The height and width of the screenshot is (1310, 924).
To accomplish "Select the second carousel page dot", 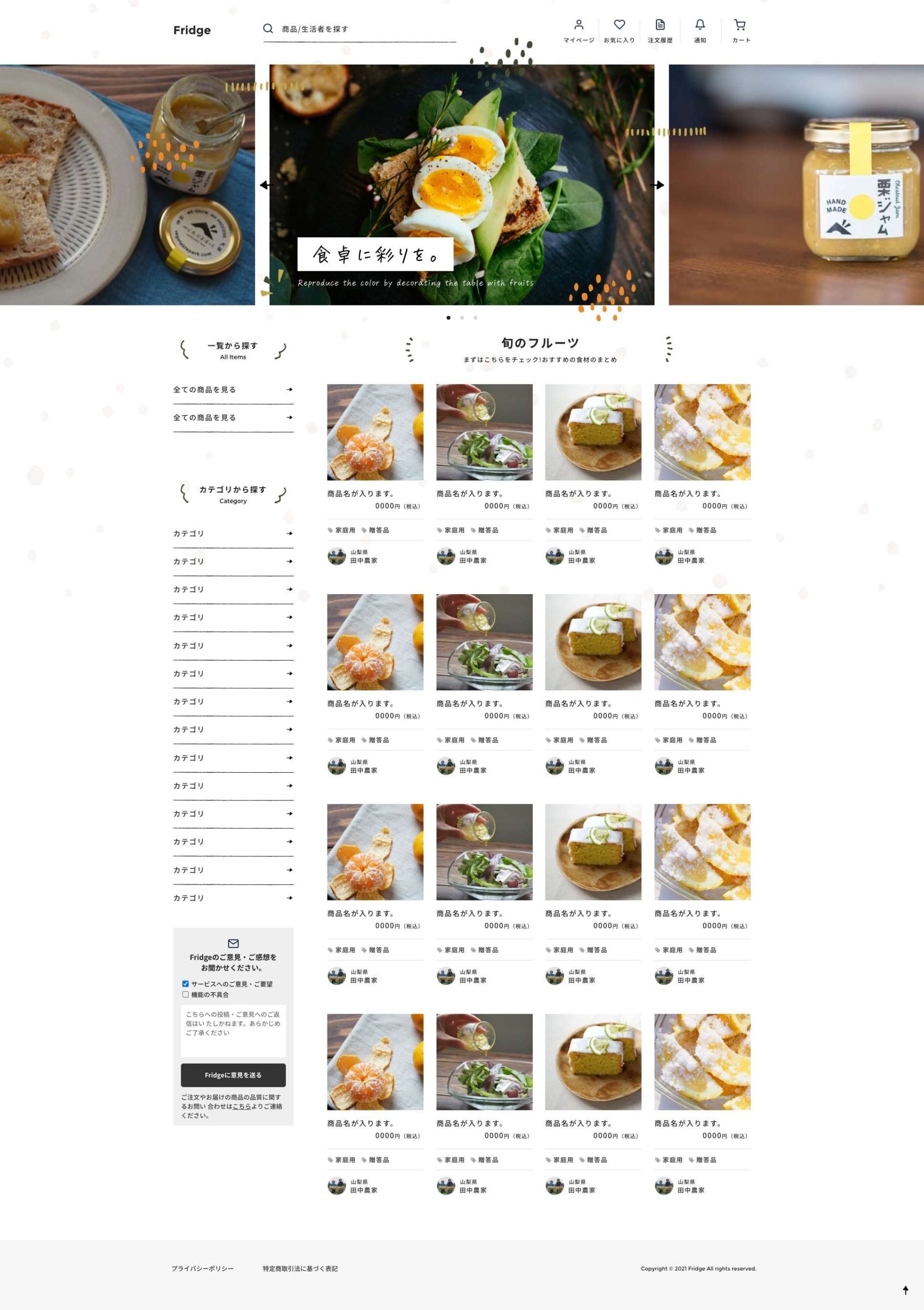I will tap(462, 318).
